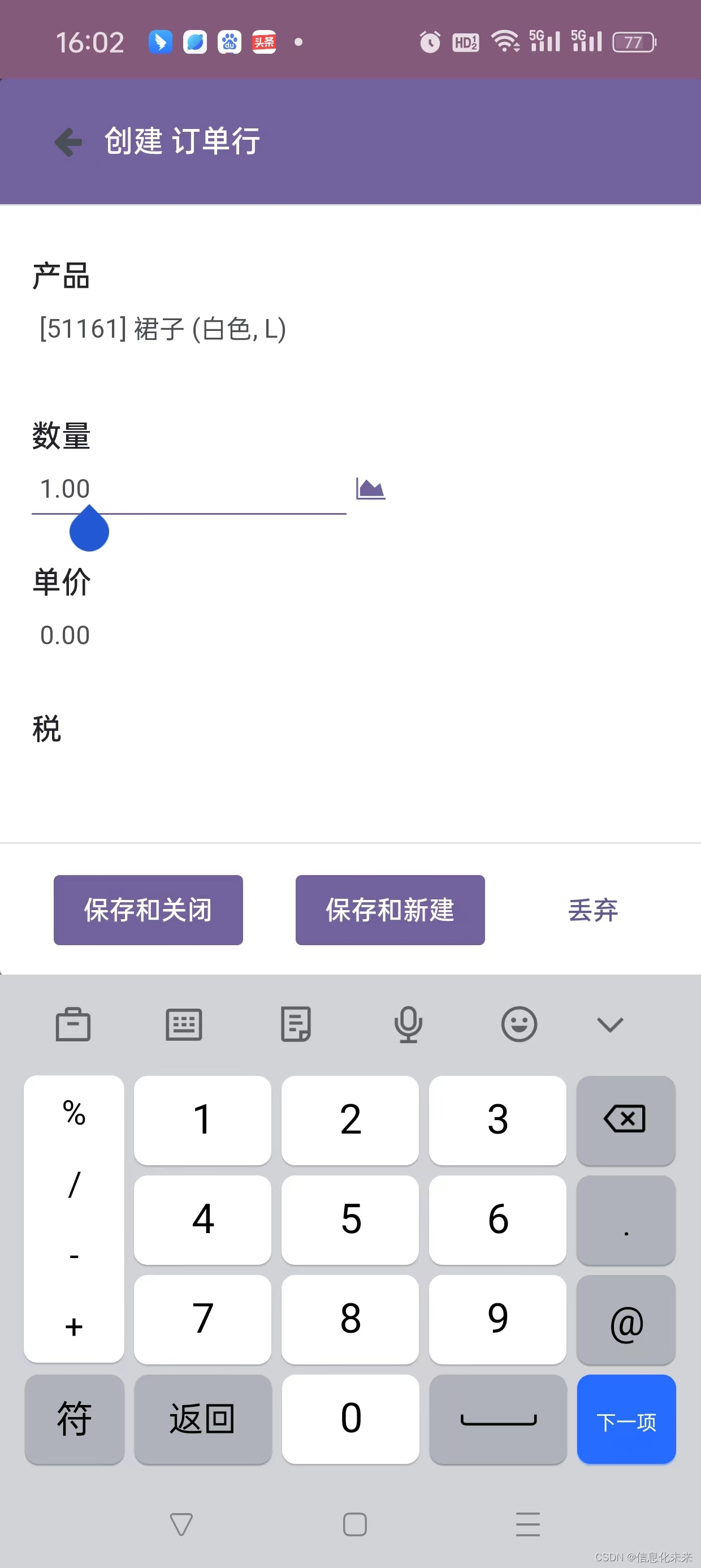Open the emoji panel on keyboard
701x1568 pixels.
click(x=518, y=1024)
